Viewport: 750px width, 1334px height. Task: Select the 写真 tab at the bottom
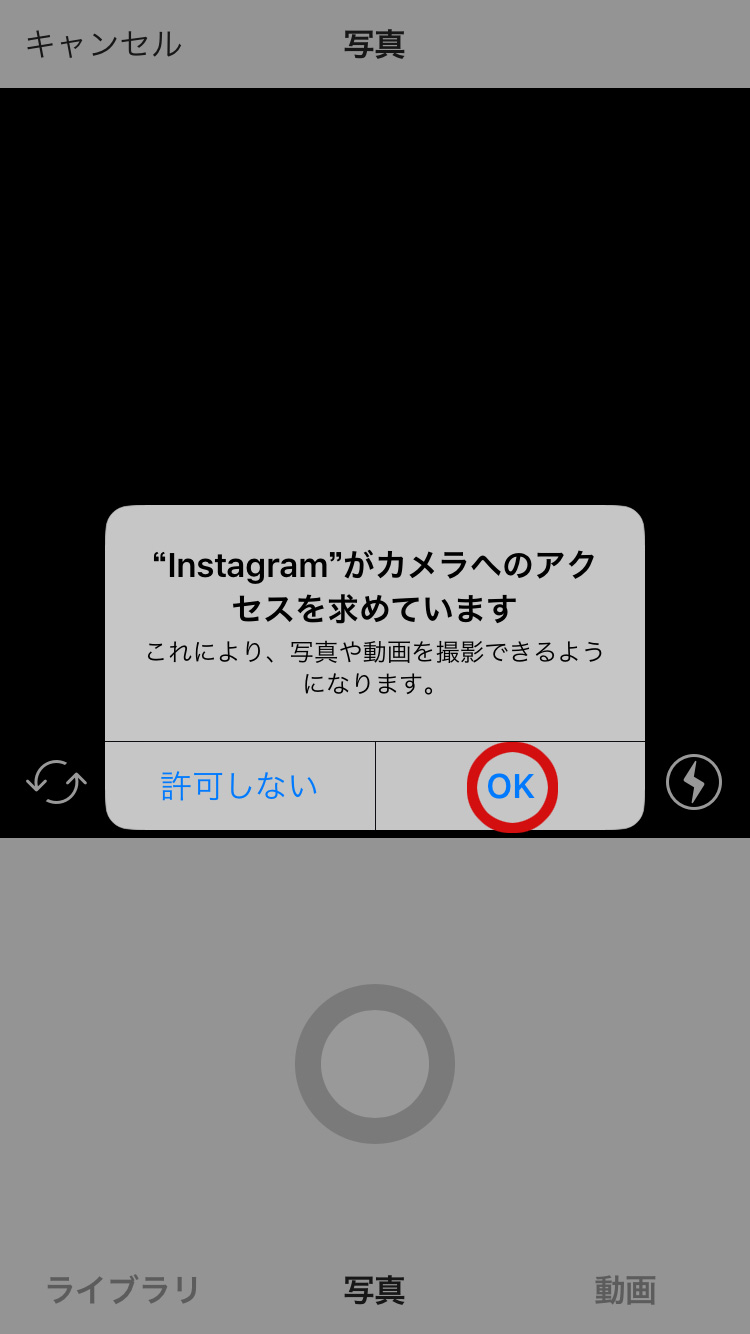[x=375, y=1290]
